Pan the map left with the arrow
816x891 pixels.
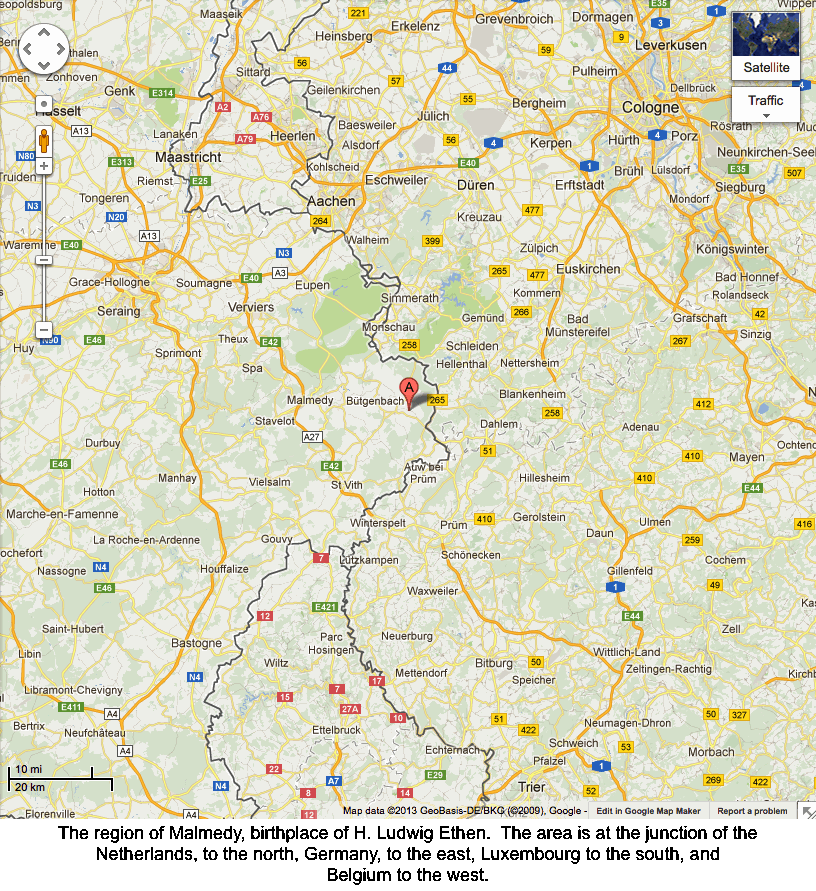pos(28,48)
